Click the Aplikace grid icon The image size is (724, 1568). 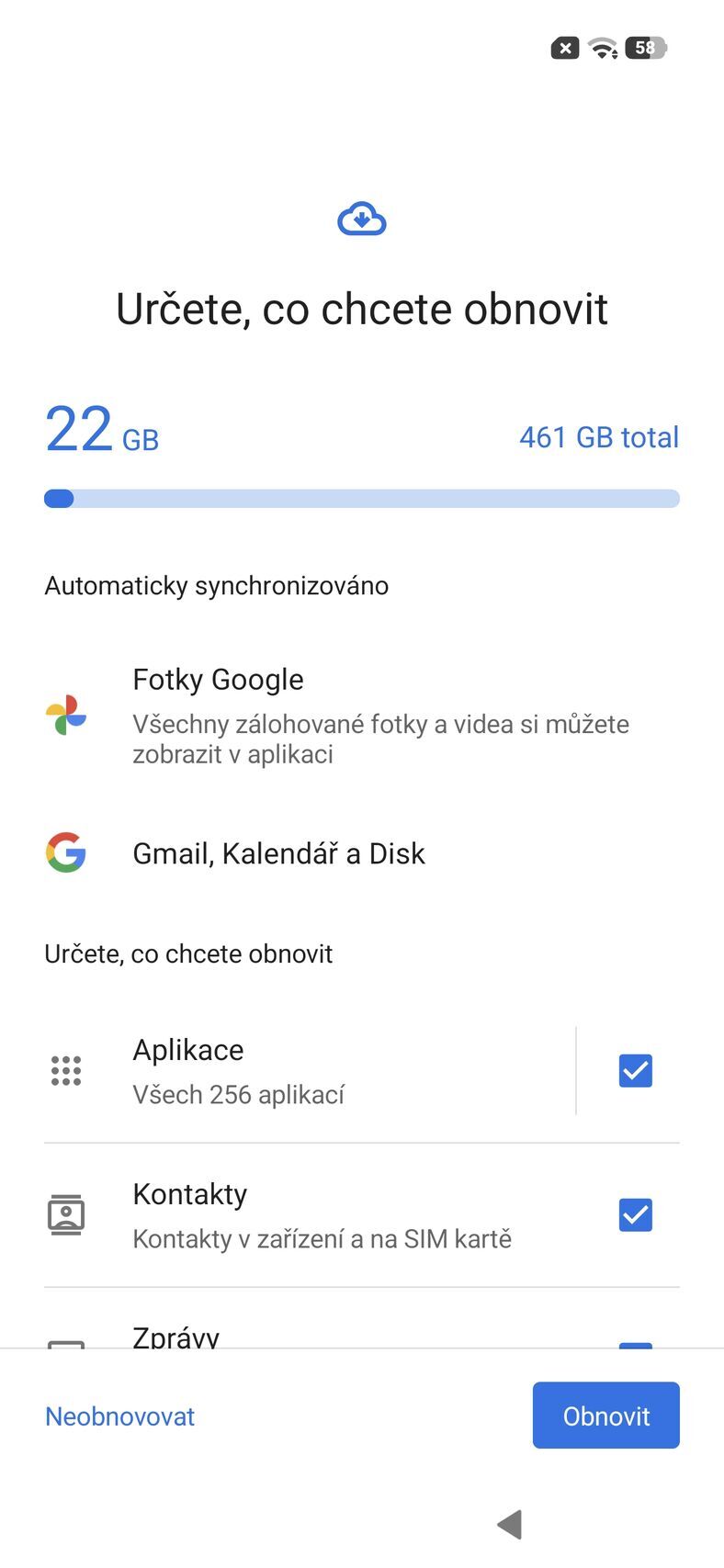tap(65, 1070)
